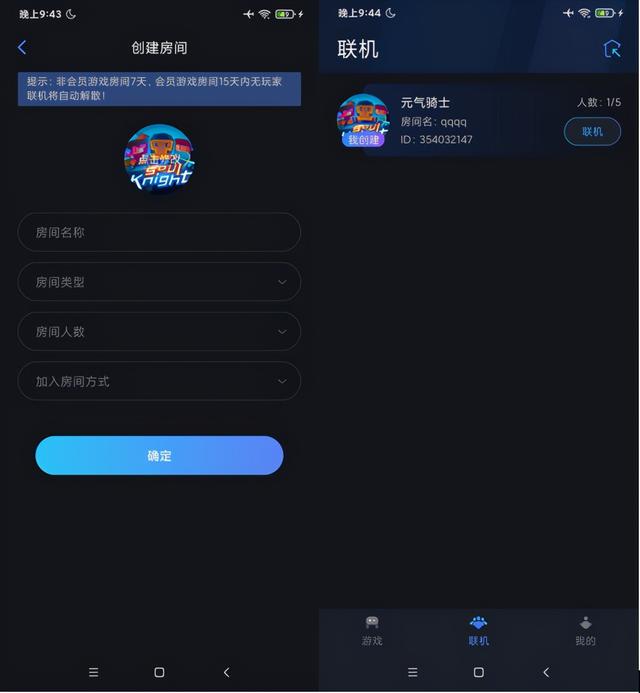The image size is (640, 693).
Task: Confirm room creation with 确定
Action: coord(159,455)
